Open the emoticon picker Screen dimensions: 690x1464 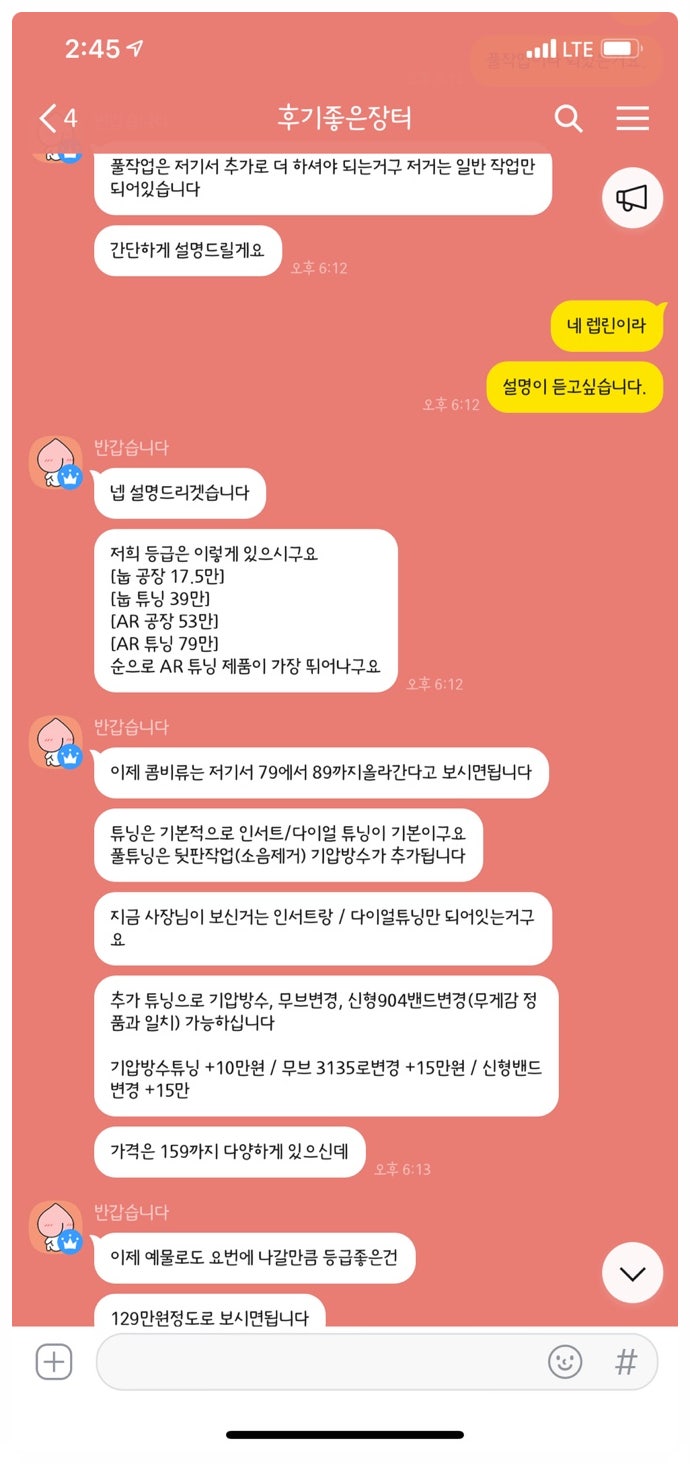(565, 1361)
